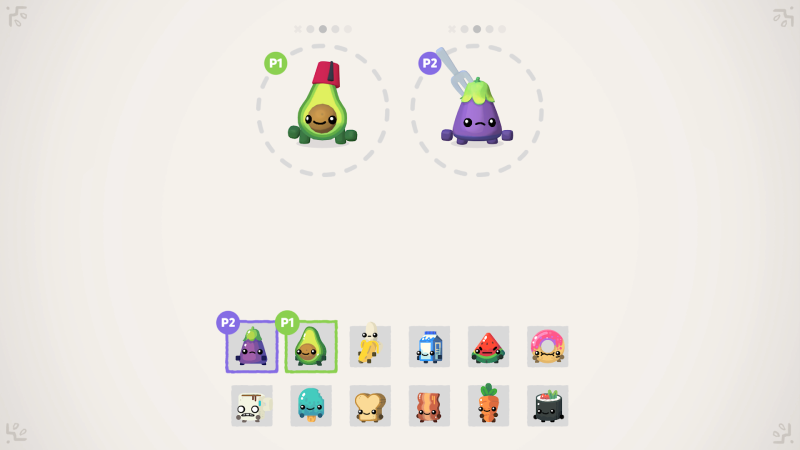Tap P2's eggplant in the player slot
The width and height of the screenshot is (800, 450).
(477, 113)
